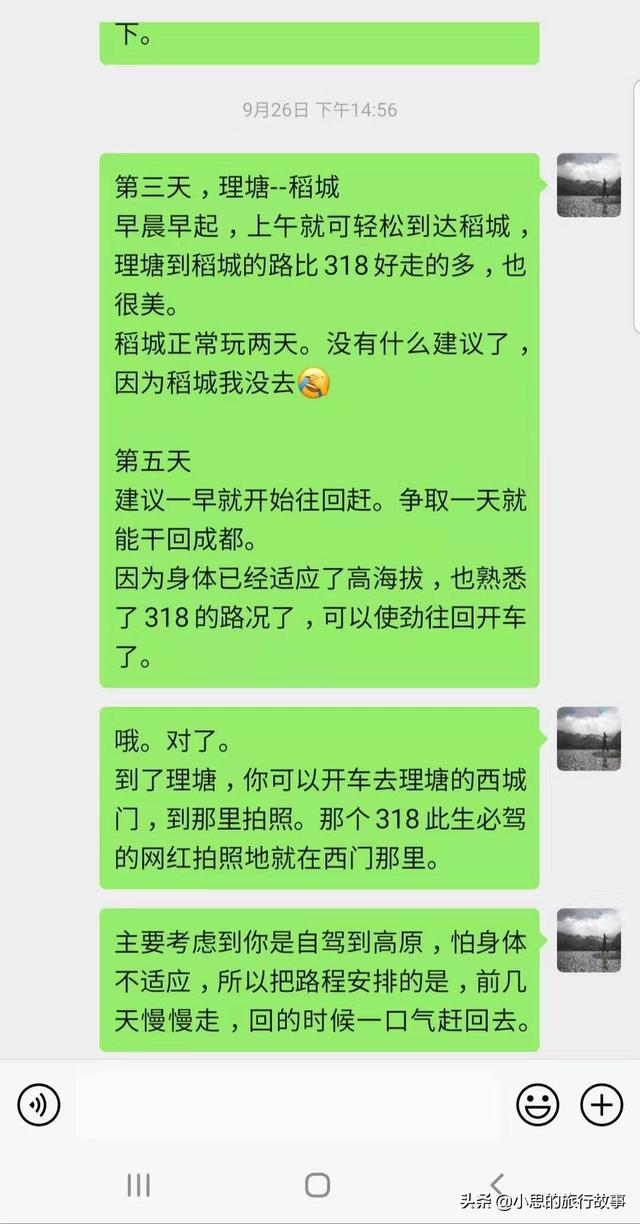Open the recent apps view
Screen dimensions: 640x1224
(138, 1186)
